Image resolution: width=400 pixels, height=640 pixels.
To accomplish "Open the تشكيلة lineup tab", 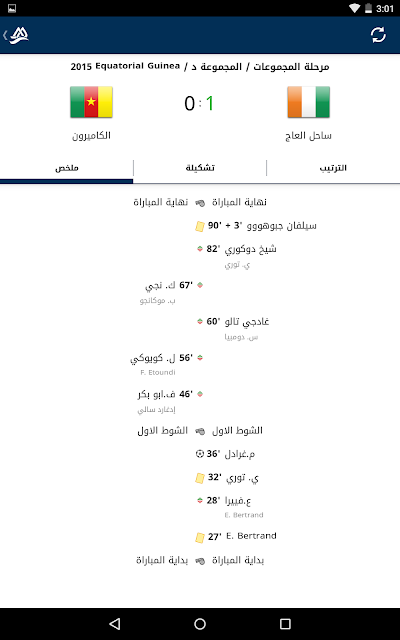I will tap(200, 168).
